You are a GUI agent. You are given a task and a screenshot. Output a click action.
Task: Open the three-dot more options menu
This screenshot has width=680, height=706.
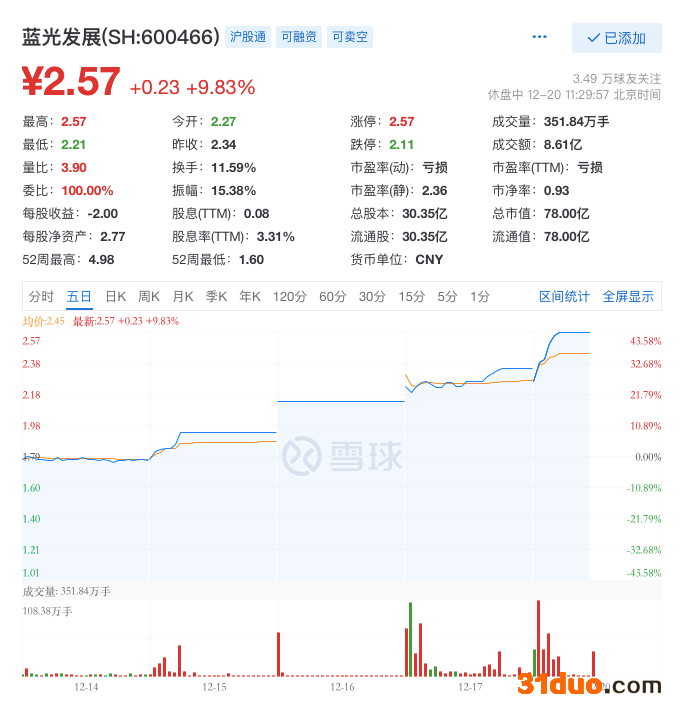click(540, 37)
